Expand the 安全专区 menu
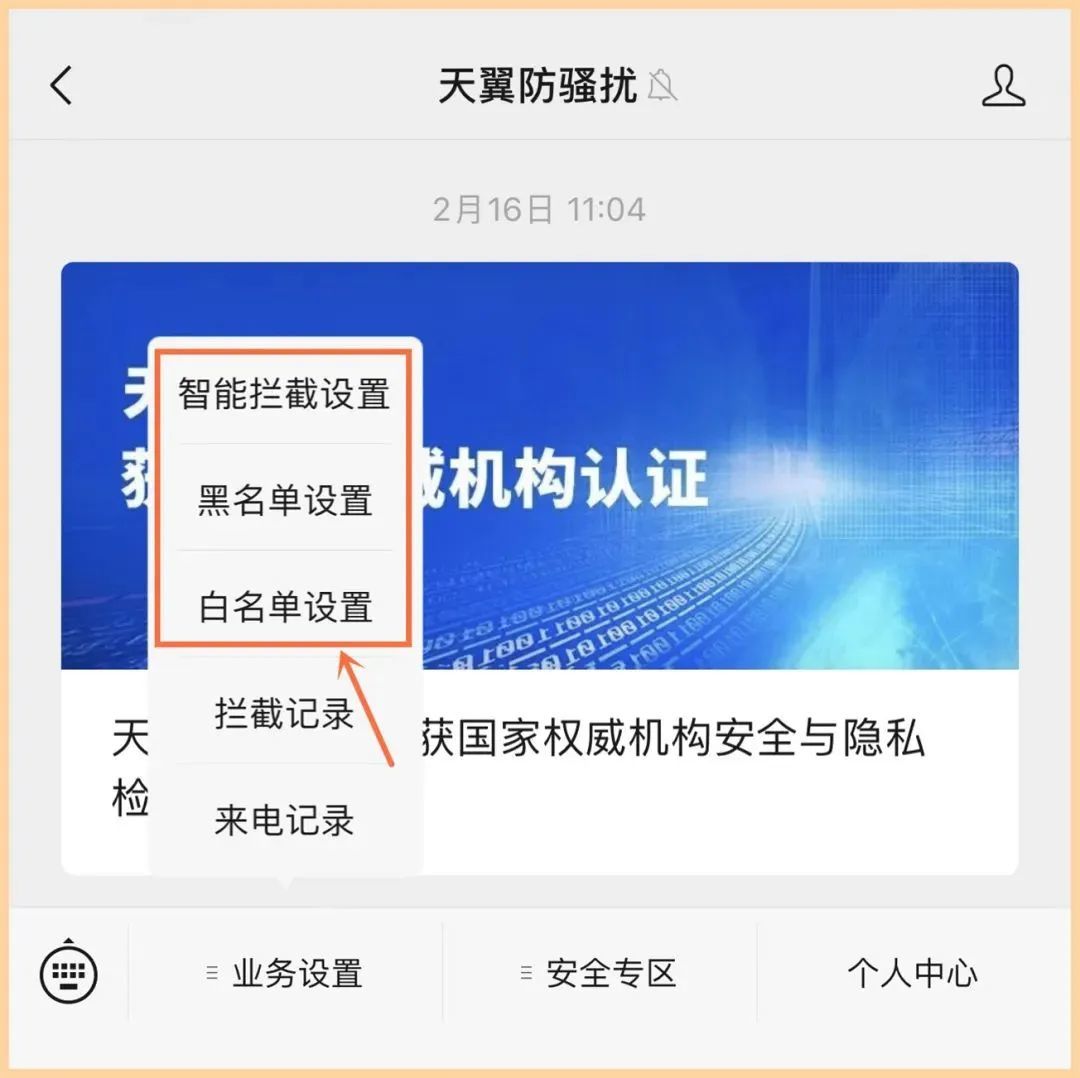Image resolution: width=1080 pixels, height=1078 pixels. click(599, 973)
